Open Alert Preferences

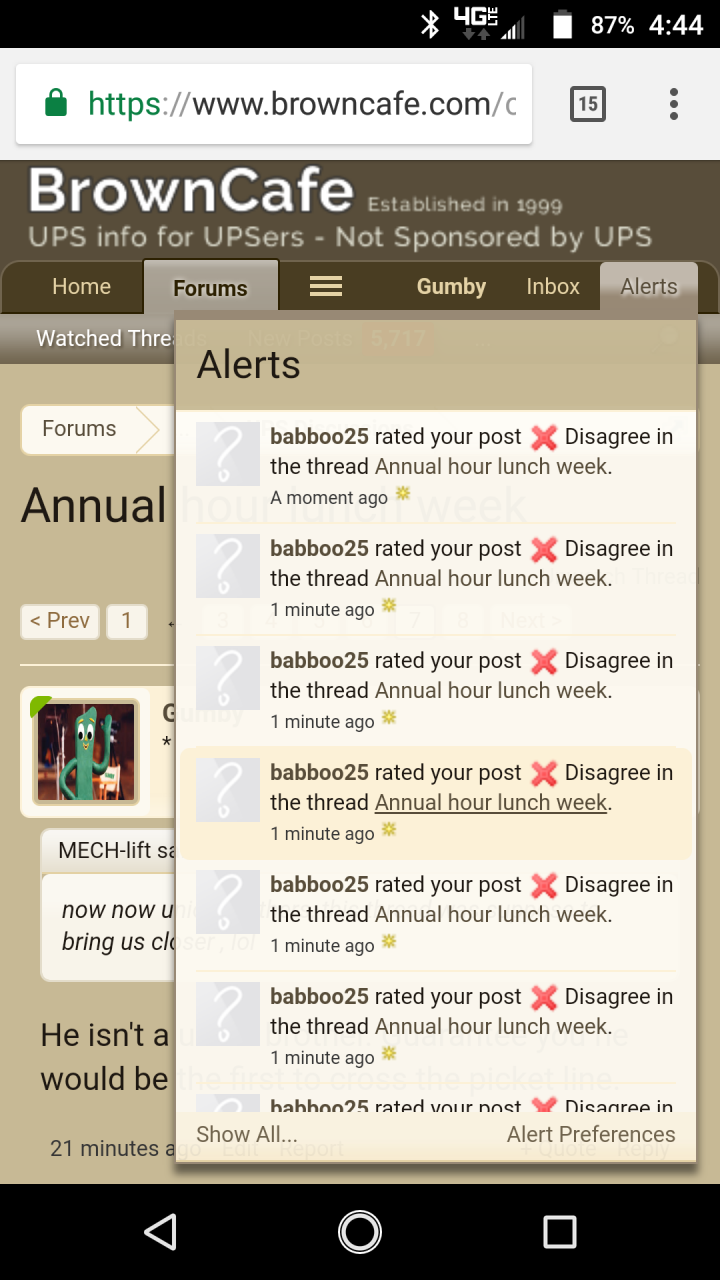coord(591,1134)
